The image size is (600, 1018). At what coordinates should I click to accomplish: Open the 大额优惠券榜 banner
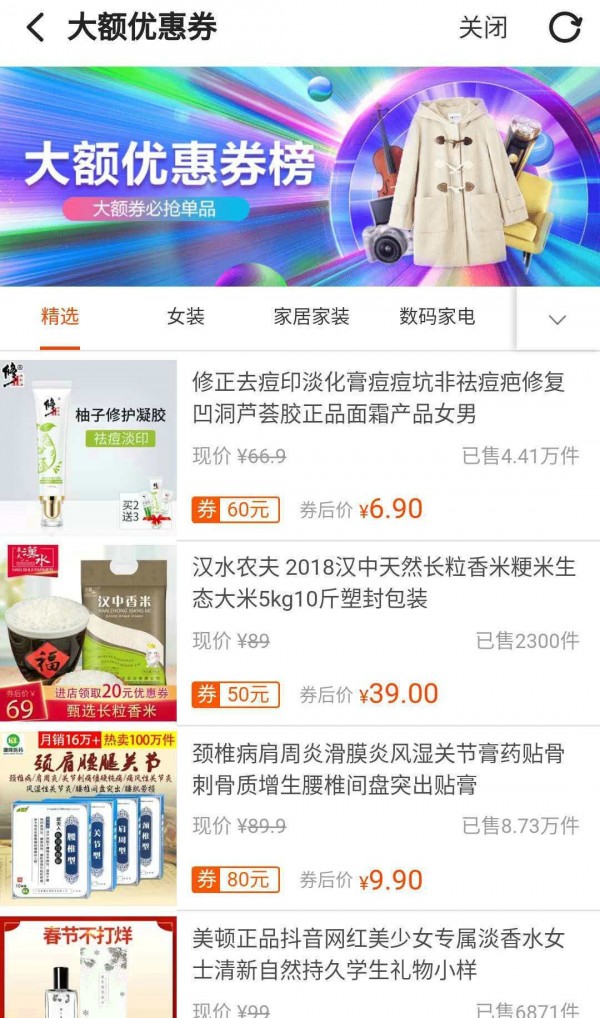tap(300, 177)
